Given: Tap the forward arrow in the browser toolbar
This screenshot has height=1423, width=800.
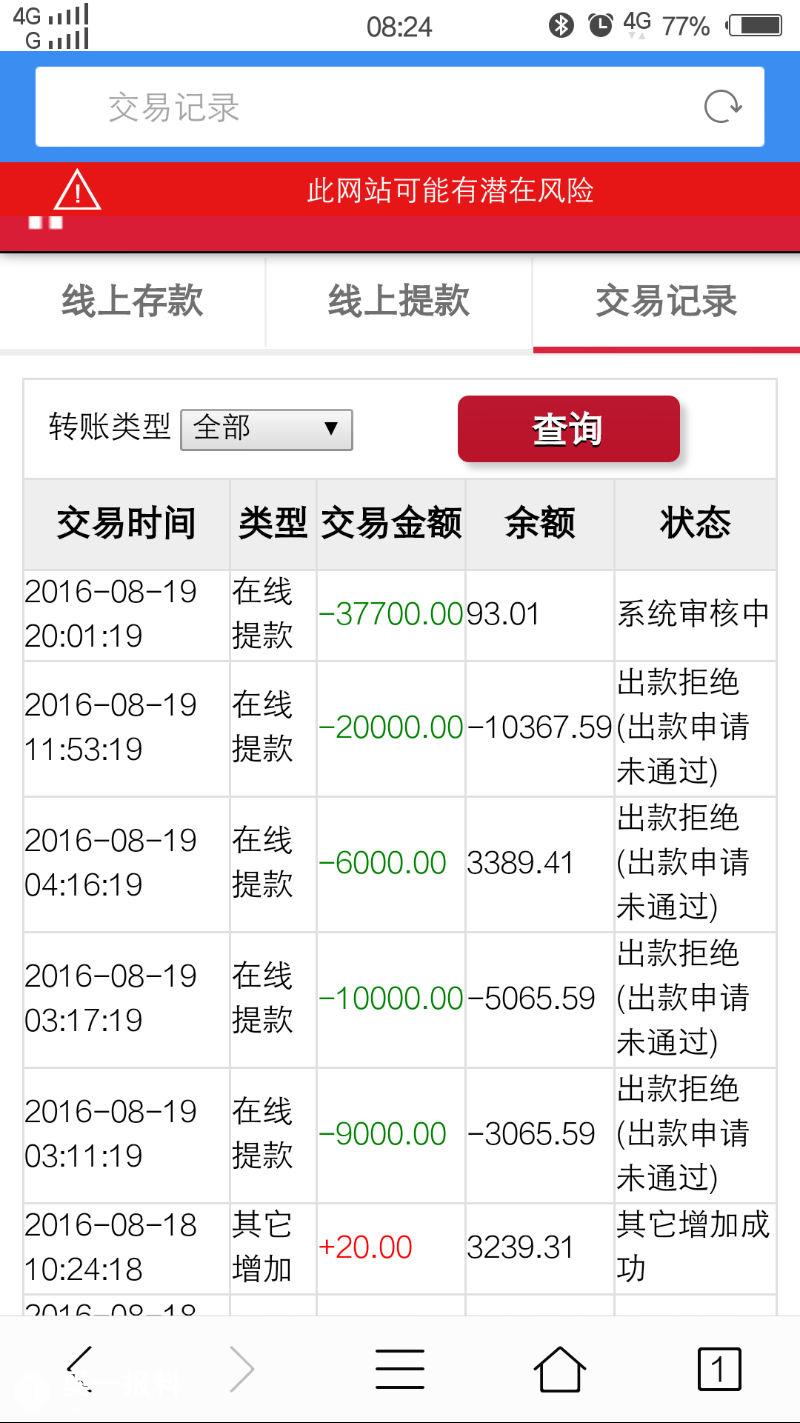Looking at the screenshot, I should pos(240,1367).
